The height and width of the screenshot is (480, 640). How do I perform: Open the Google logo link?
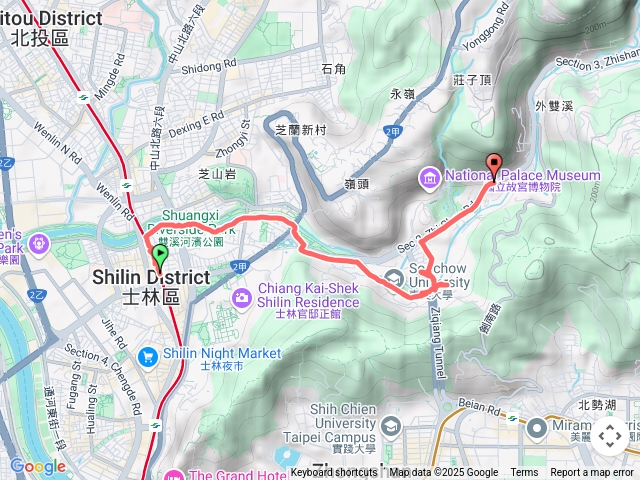tap(37, 466)
